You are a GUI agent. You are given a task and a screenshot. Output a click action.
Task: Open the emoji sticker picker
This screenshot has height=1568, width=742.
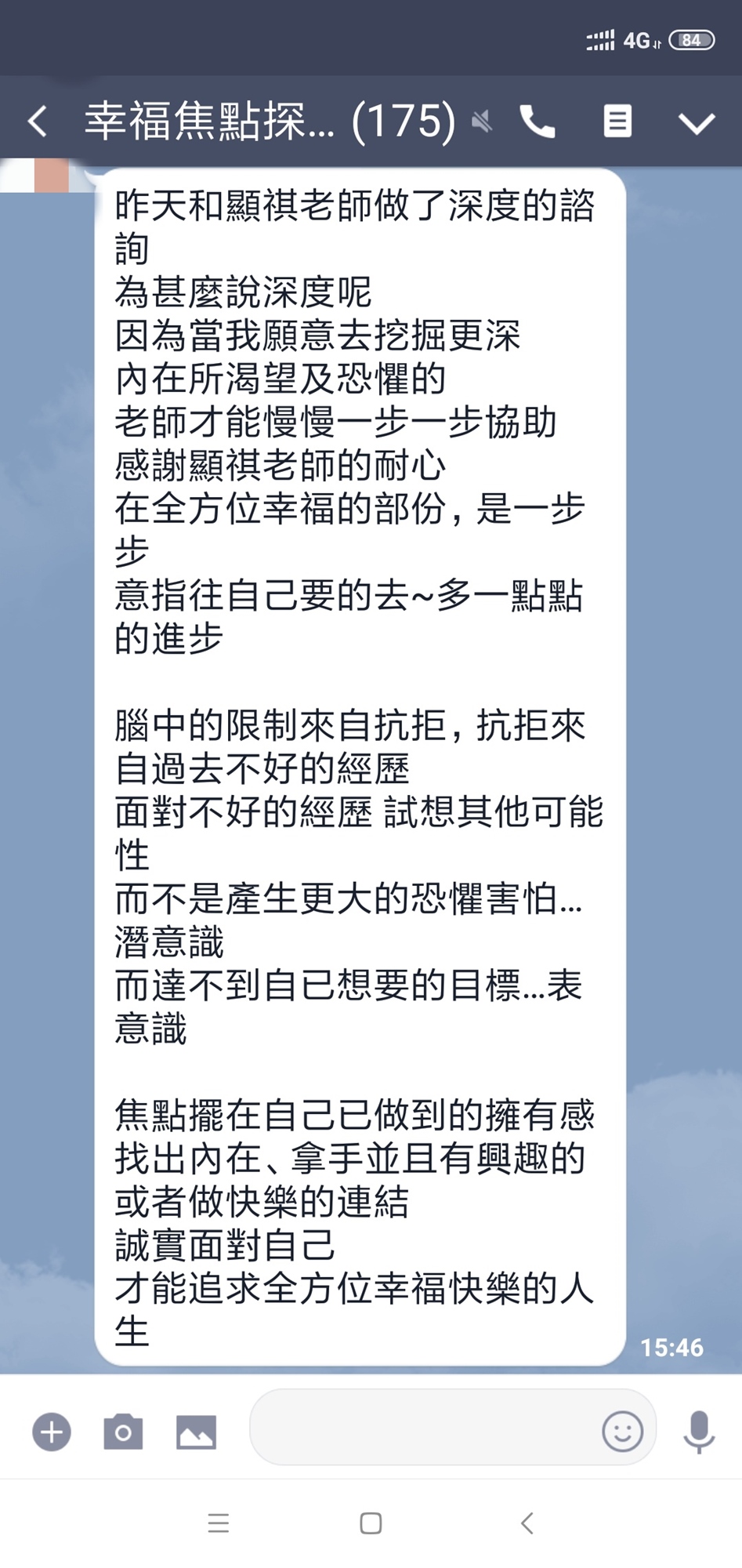(x=622, y=1431)
